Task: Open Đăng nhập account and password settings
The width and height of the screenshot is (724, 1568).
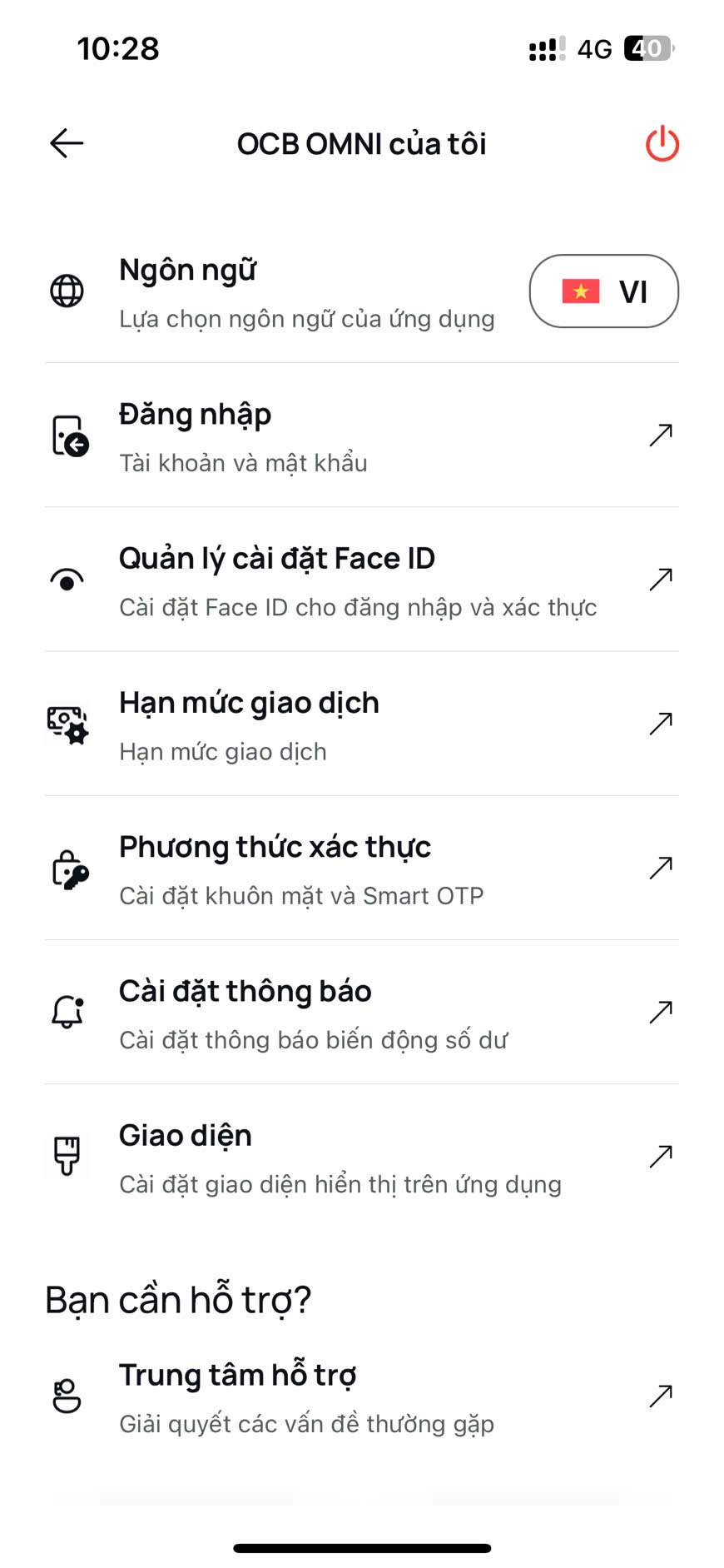Action: 361,436
